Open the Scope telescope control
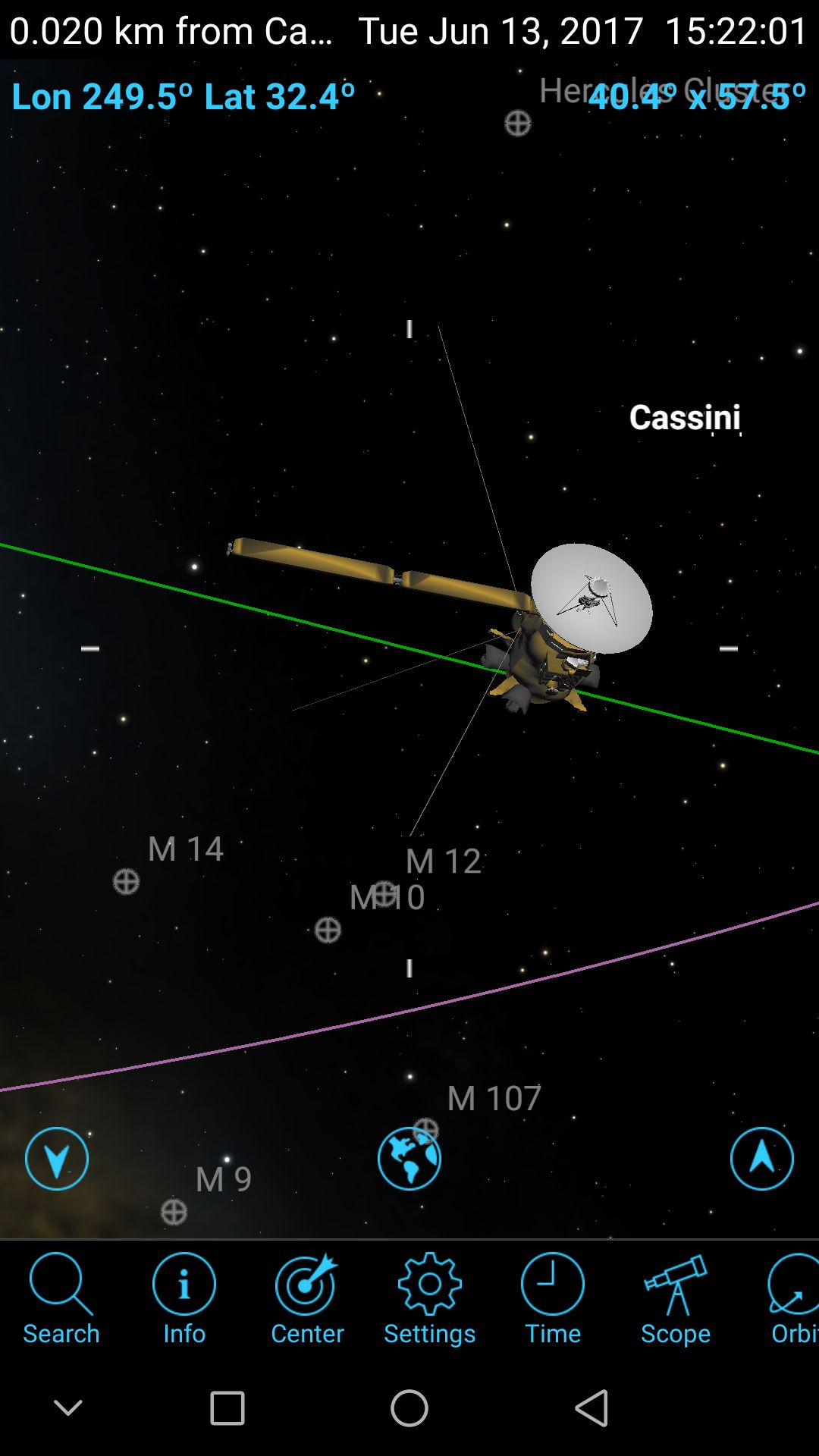Screen dimensions: 819x1456 point(675,1298)
